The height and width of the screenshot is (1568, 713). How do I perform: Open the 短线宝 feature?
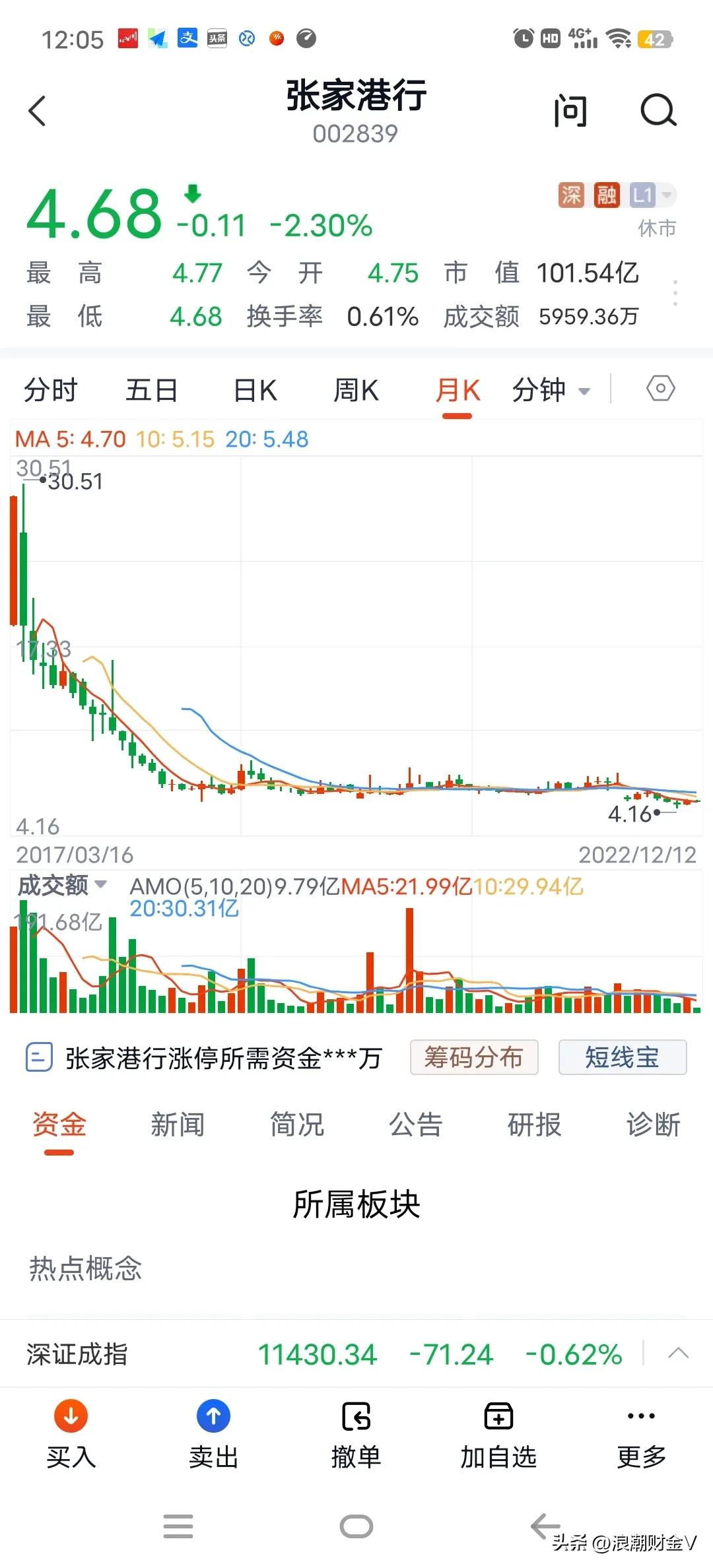tap(621, 1057)
